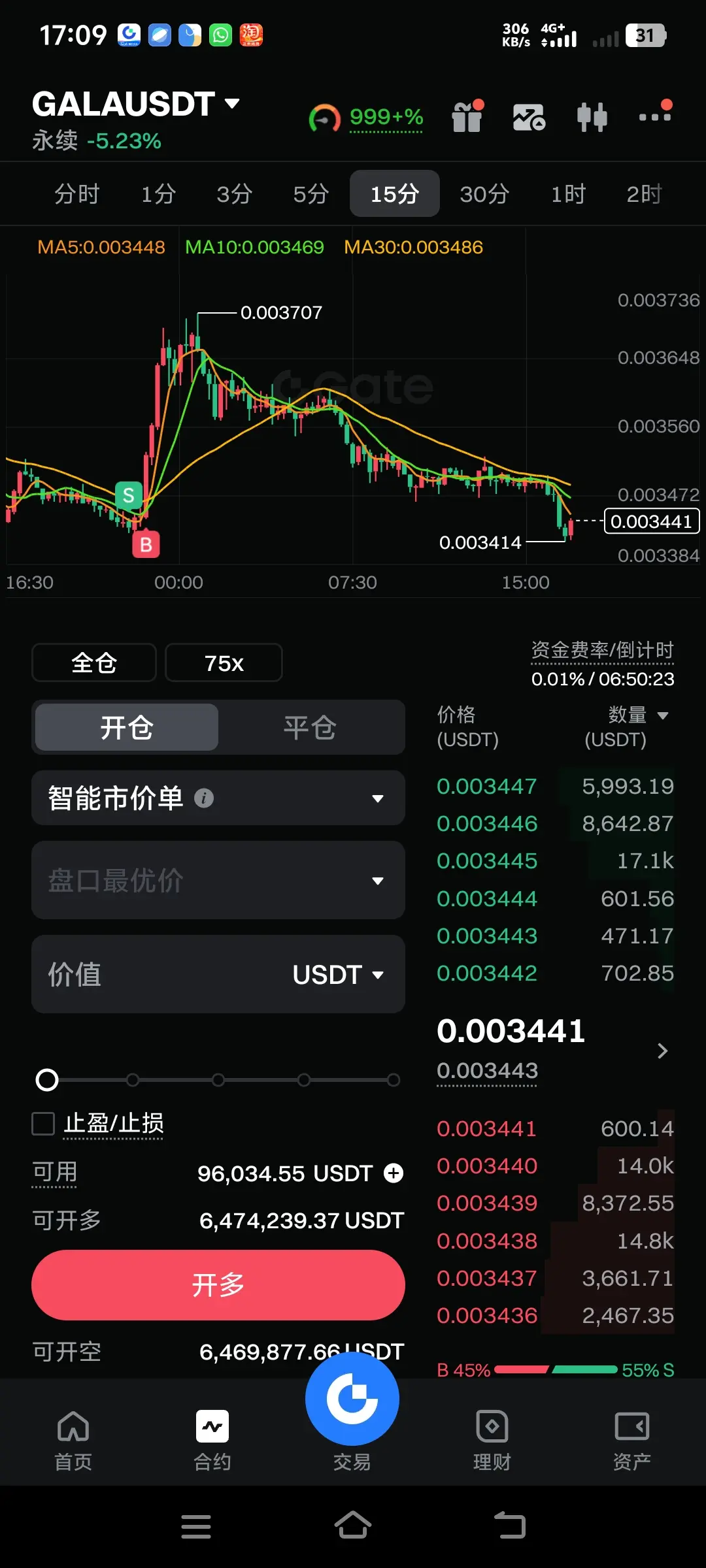Switch chart to the 30分 interval
The image size is (706, 1568).
(x=484, y=194)
